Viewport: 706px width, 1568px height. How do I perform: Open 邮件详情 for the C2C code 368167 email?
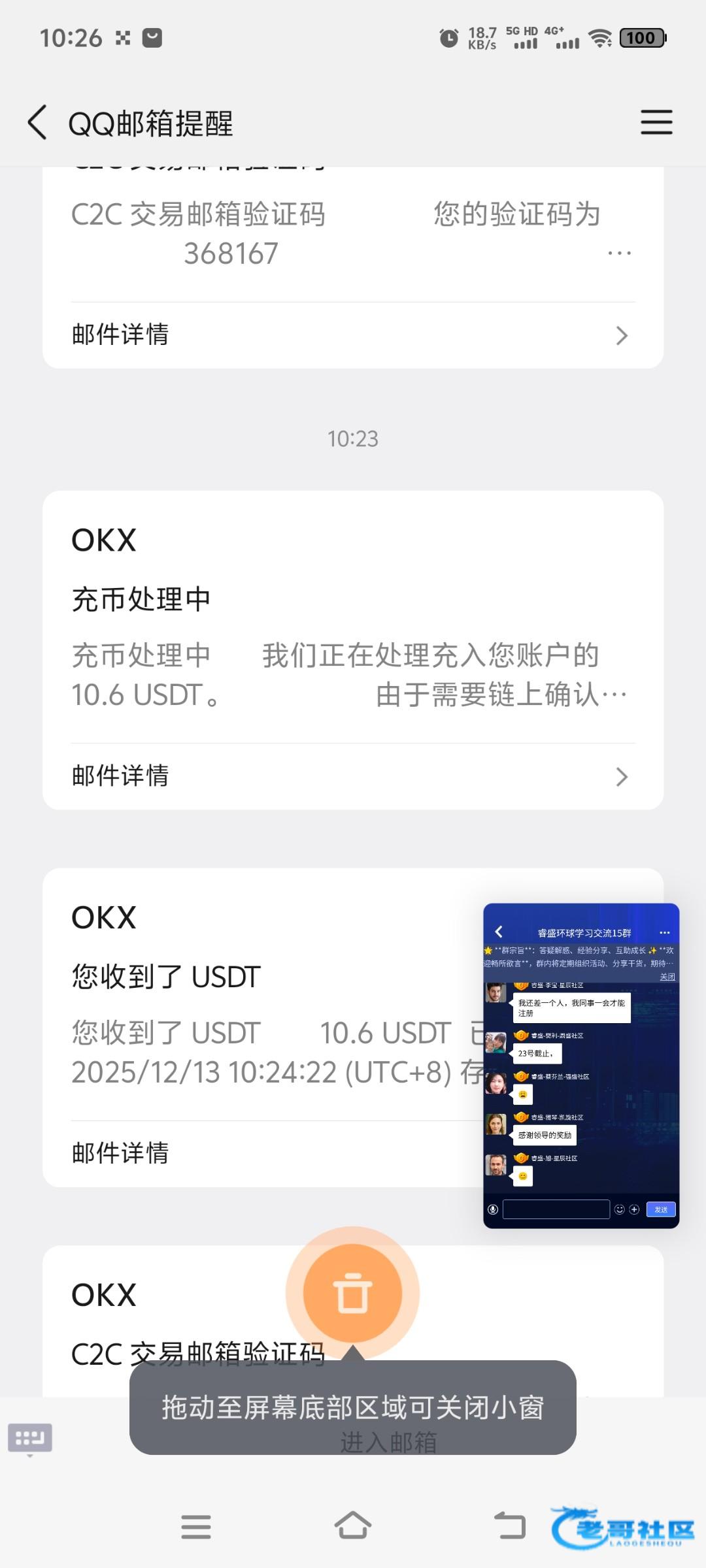[x=353, y=335]
